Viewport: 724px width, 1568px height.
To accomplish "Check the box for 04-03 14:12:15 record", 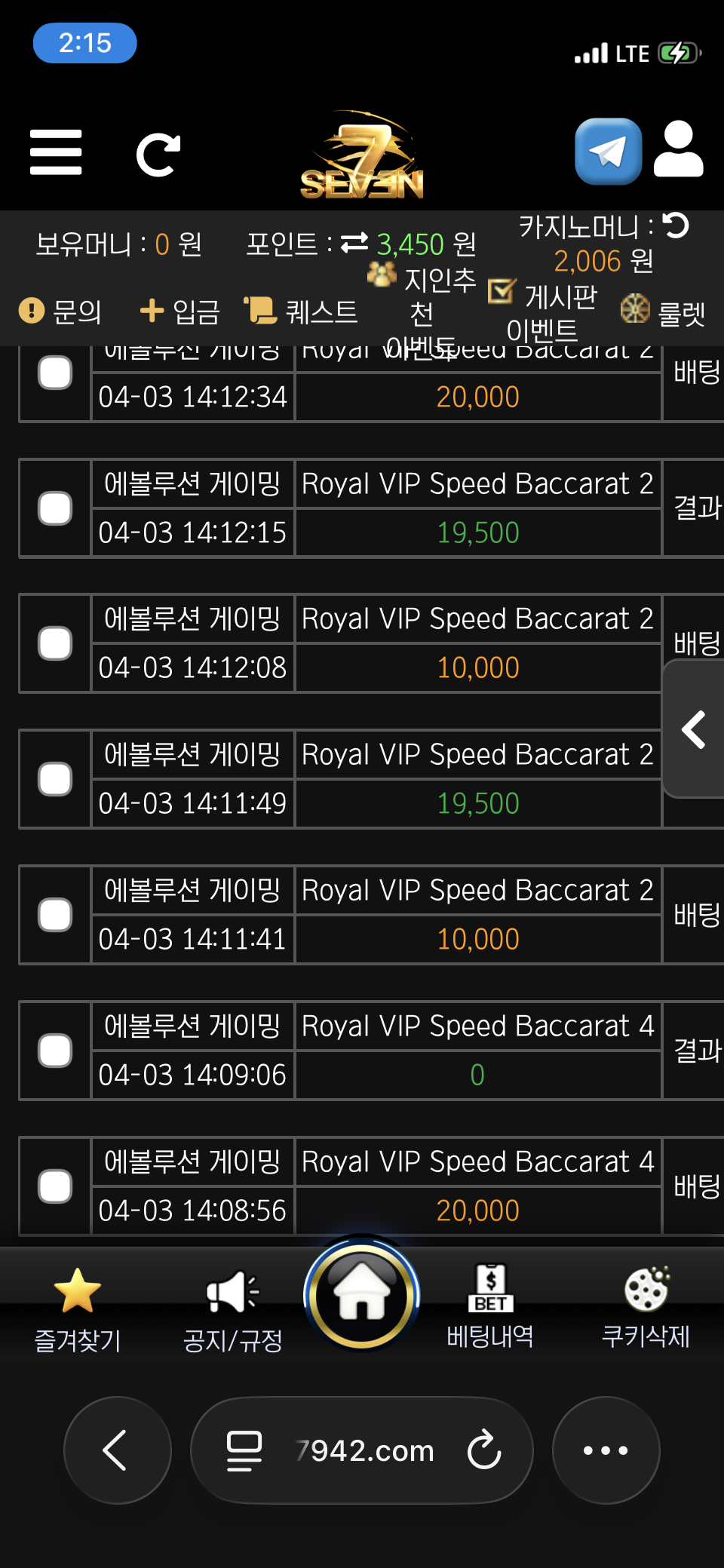I will (x=55, y=508).
